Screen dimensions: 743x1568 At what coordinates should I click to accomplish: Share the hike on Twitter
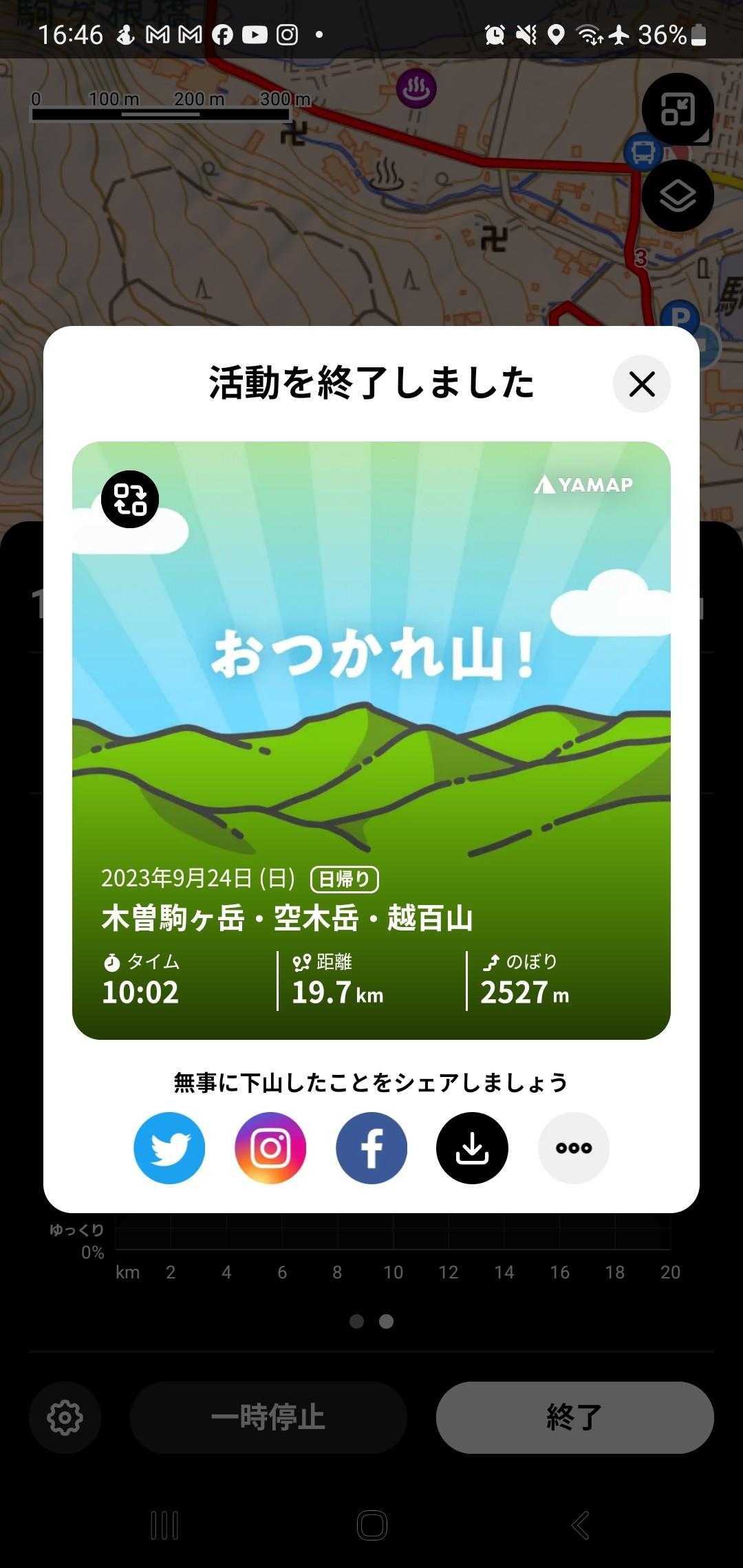[169, 1148]
